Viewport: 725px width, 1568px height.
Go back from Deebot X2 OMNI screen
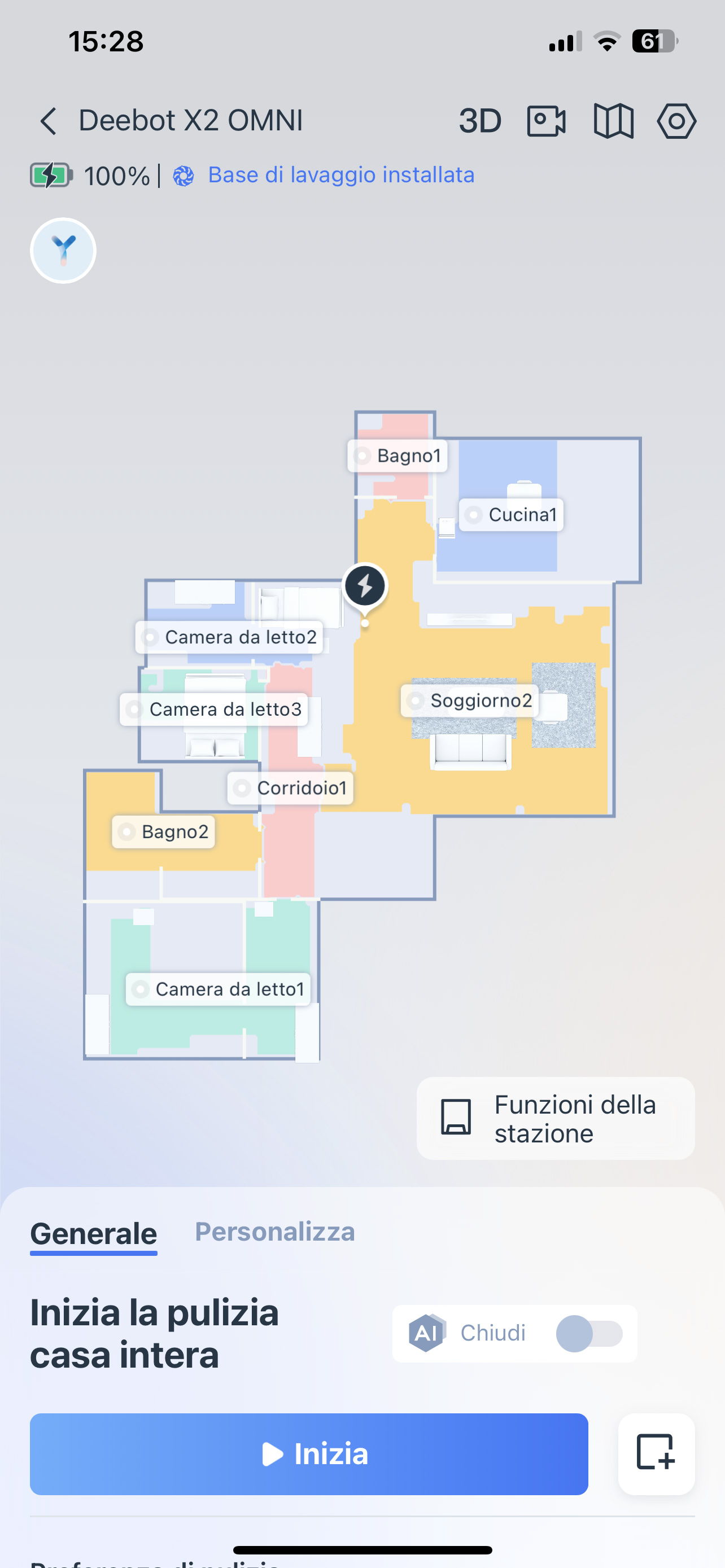coord(49,121)
